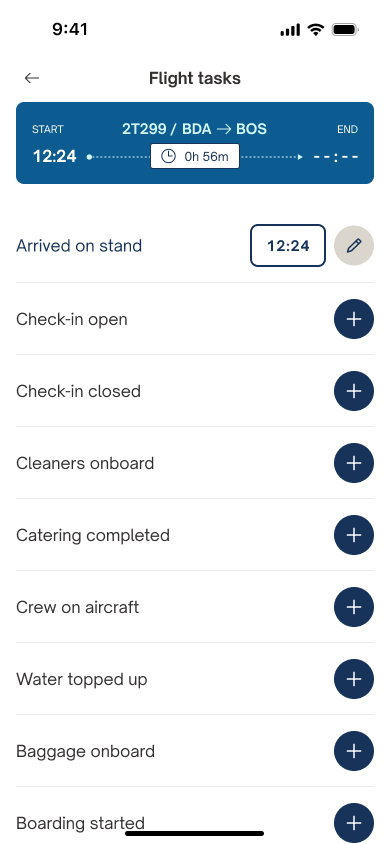Screen dimensions: 390x844
Task: Go back using the top-left arrow
Action: (32, 78)
